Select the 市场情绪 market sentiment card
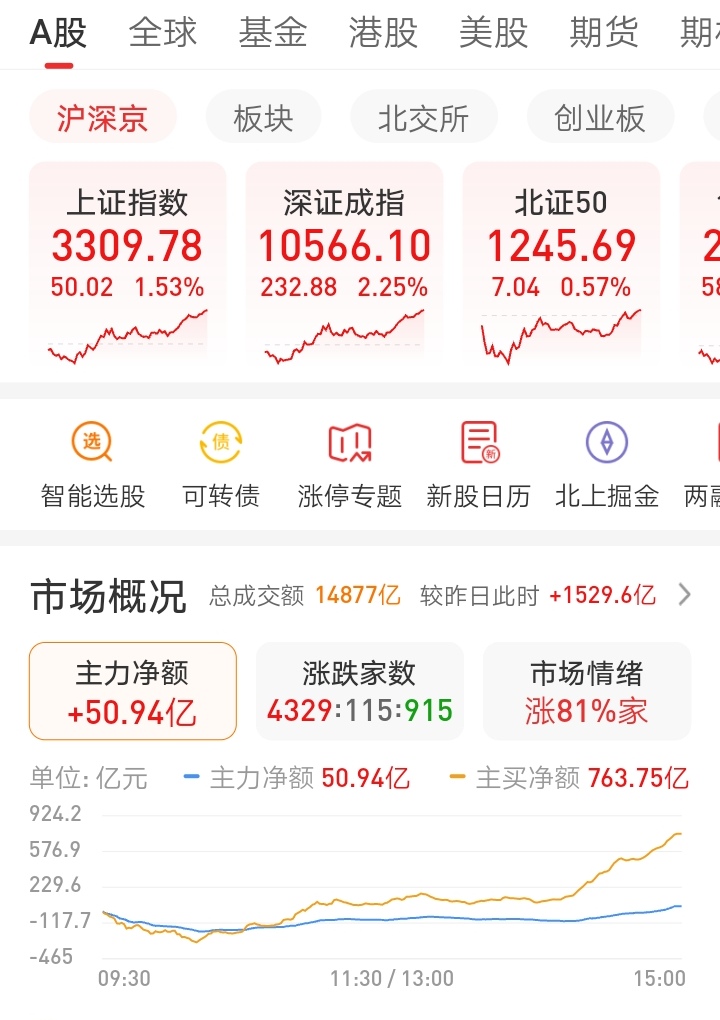 [x=586, y=690]
